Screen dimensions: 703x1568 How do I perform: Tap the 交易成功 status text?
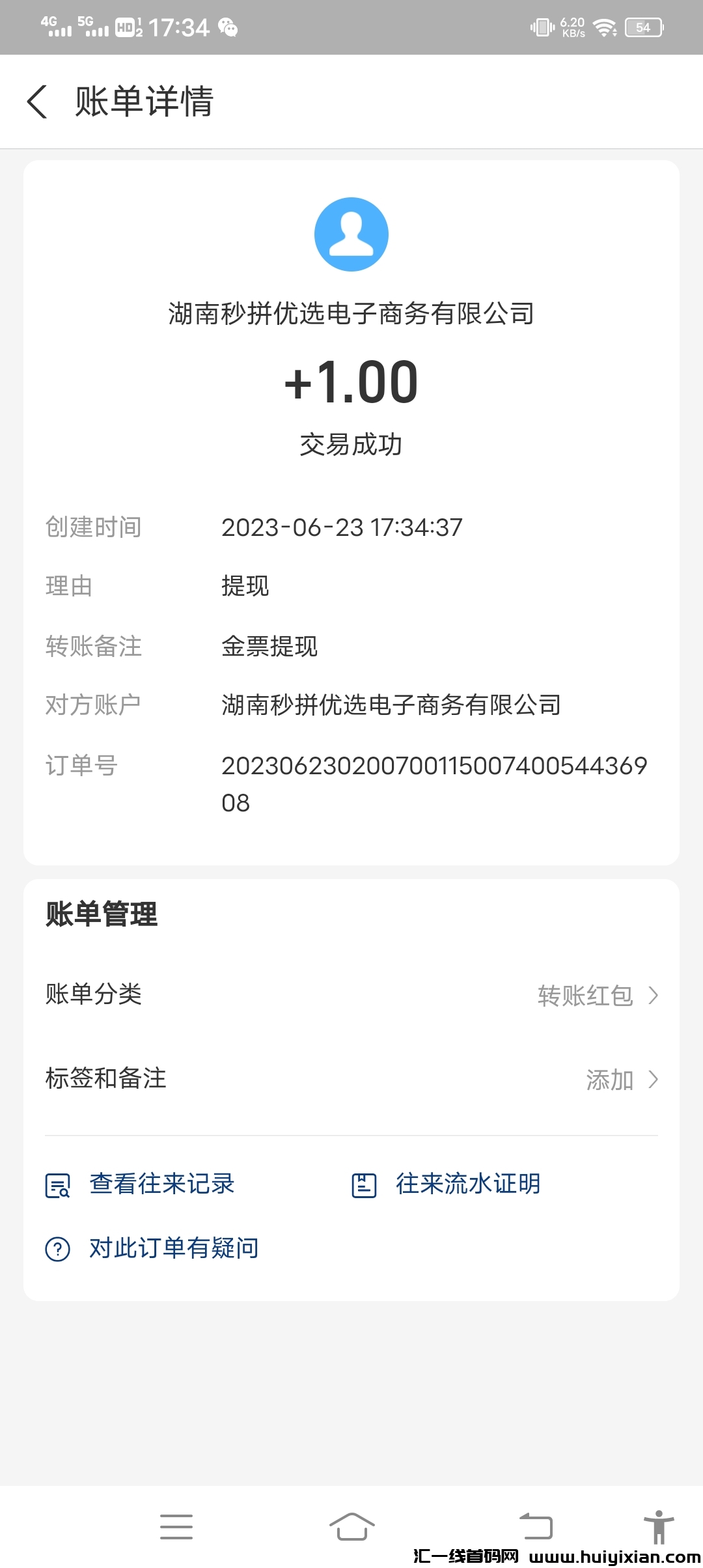351,445
